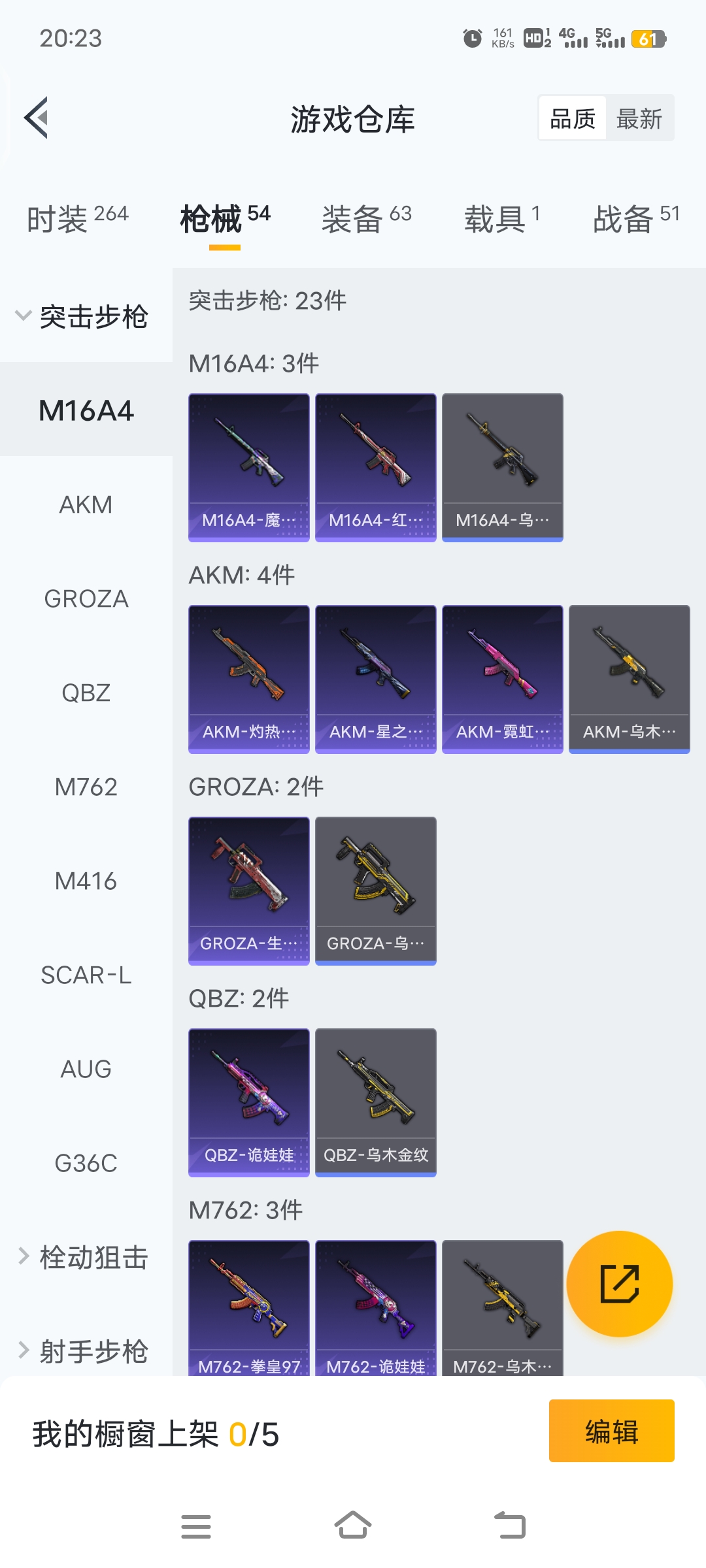This screenshot has height=1568, width=706.
Task: Tap the yellow floating share button
Action: pyautogui.click(x=619, y=1284)
